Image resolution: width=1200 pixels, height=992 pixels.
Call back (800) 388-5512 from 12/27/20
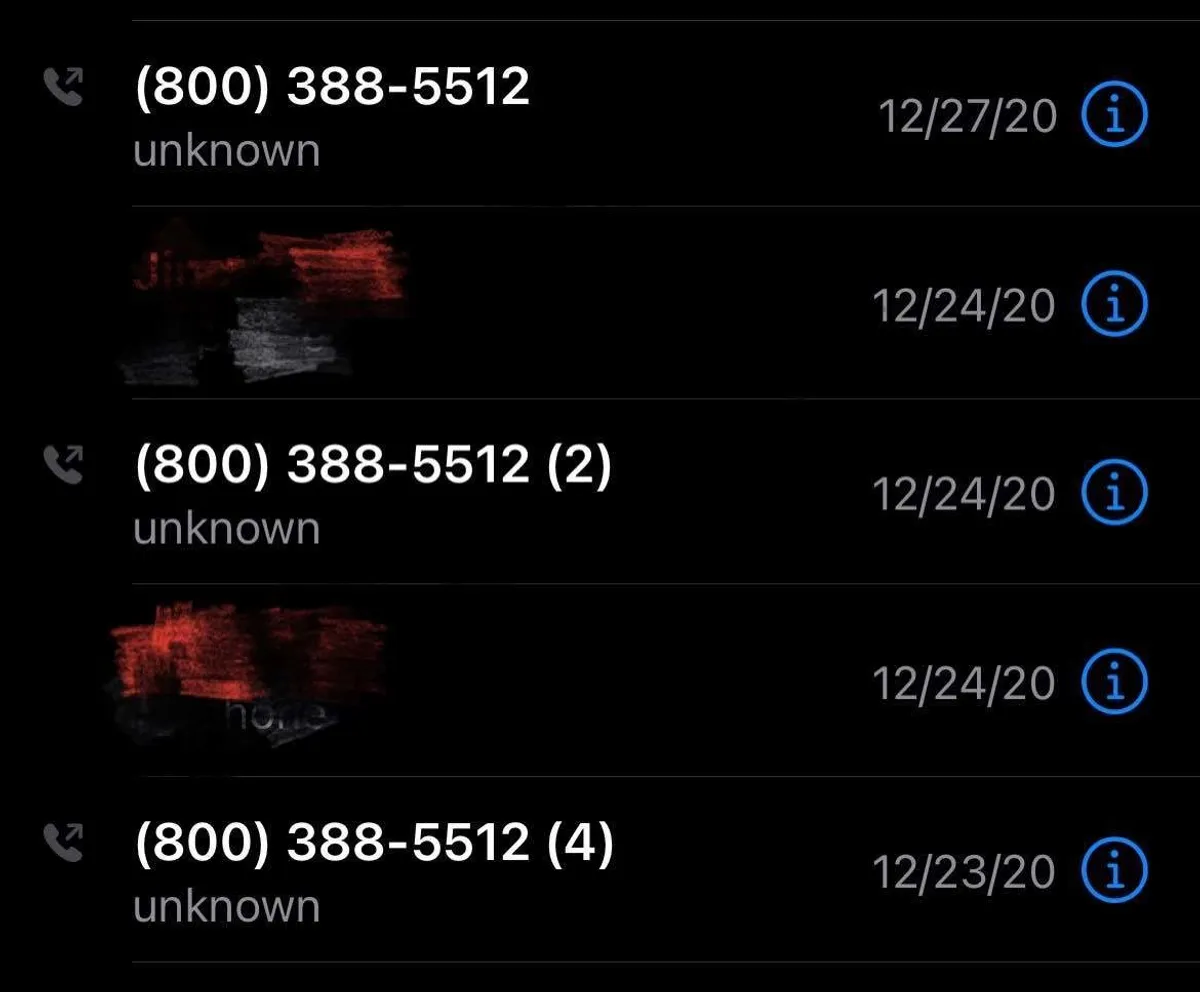(x=331, y=88)
